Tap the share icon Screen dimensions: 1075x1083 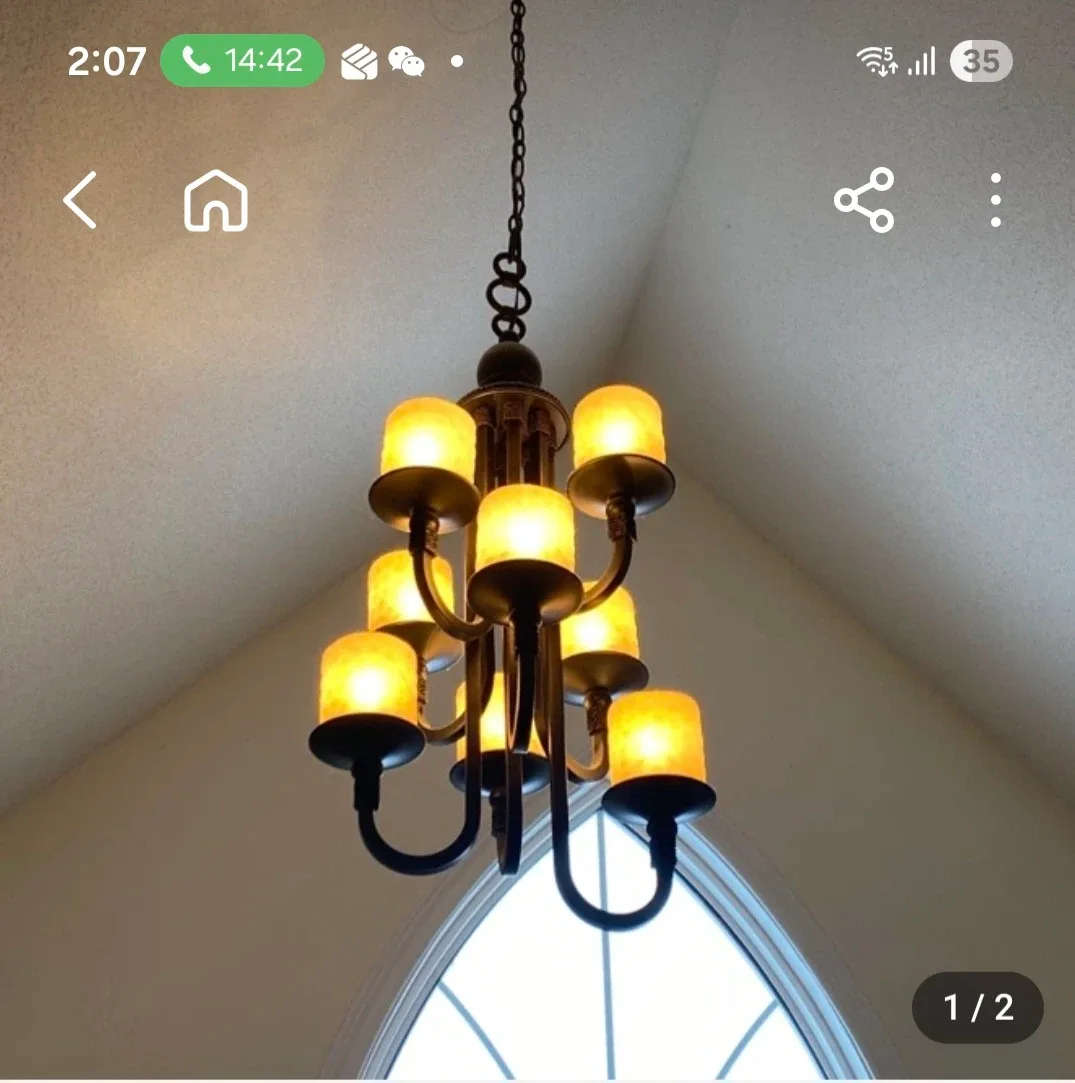tap(862, 201)
